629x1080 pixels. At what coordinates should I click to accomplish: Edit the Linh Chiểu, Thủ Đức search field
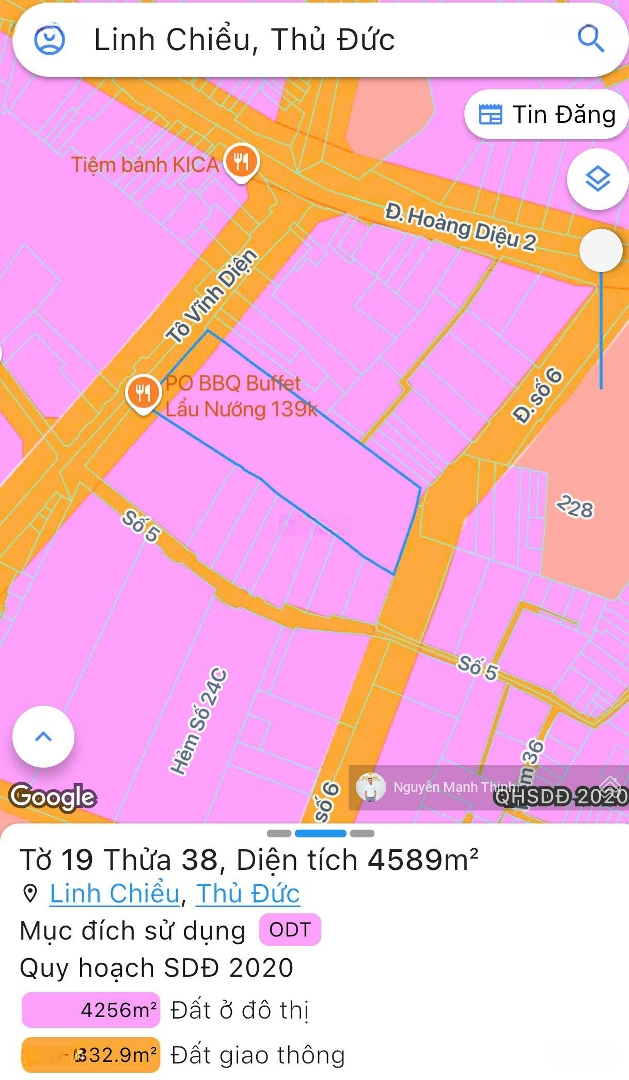300,40
